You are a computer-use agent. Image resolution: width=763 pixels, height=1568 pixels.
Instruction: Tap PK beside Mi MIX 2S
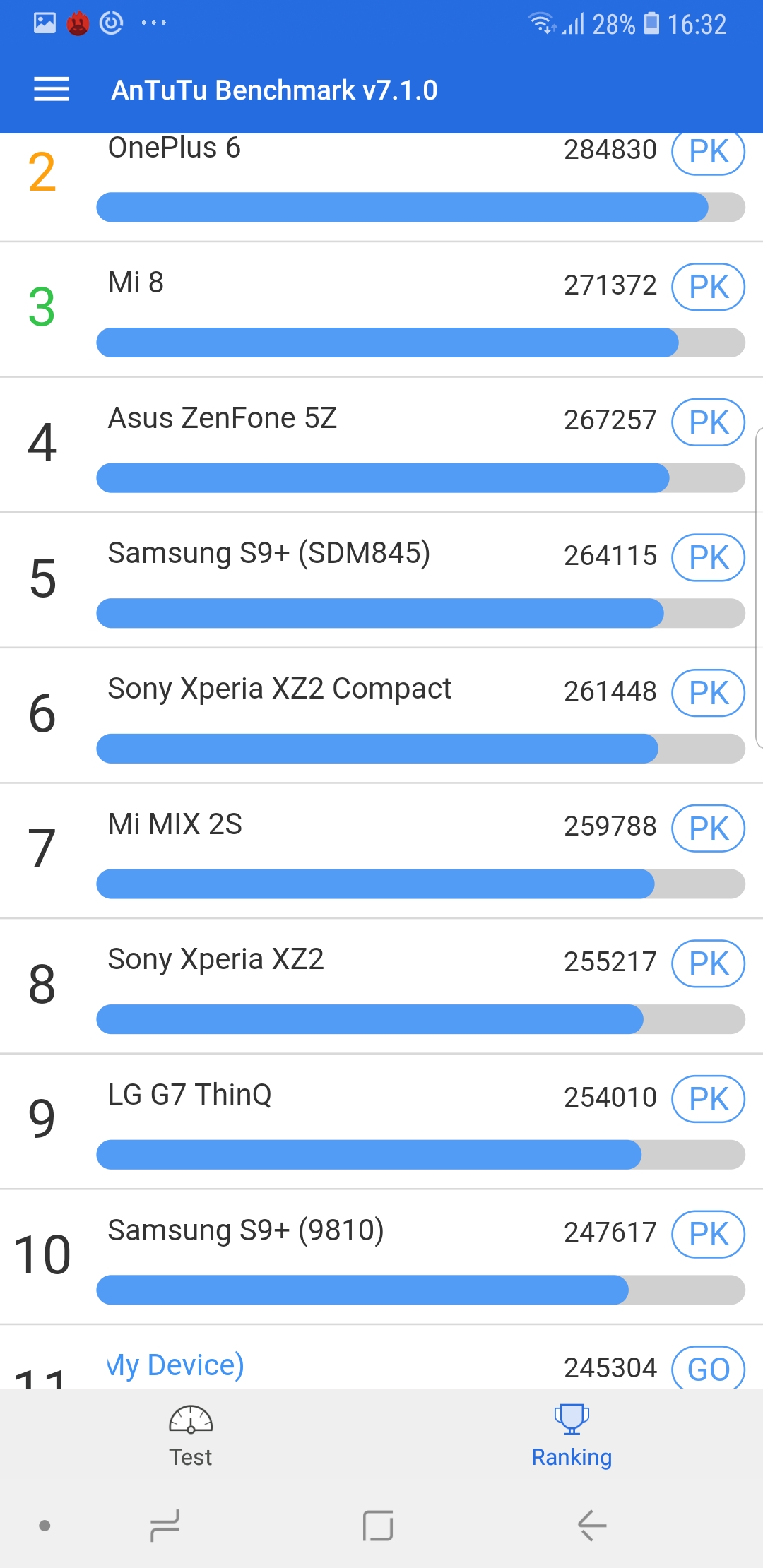(x=708, y=828)
